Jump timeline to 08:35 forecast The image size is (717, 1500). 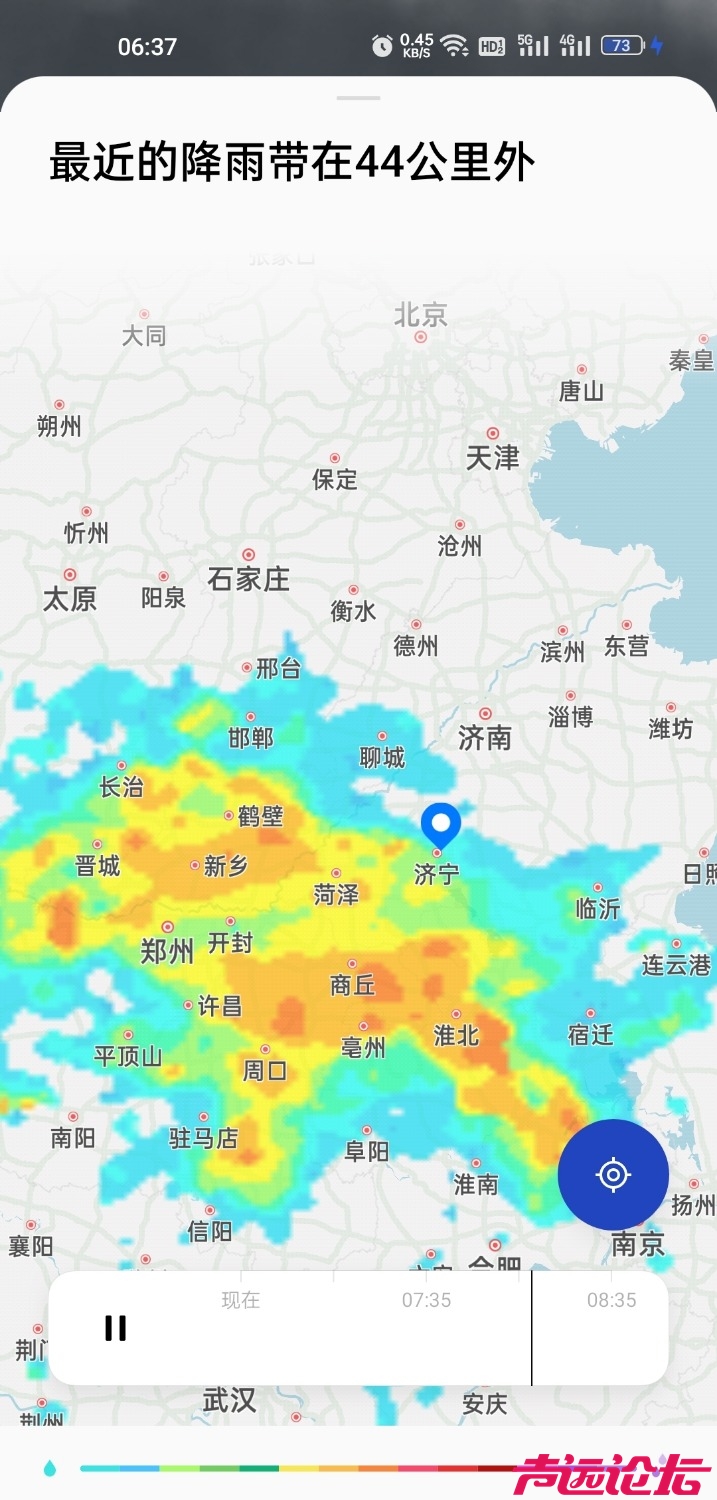[x=611, y=1300]
